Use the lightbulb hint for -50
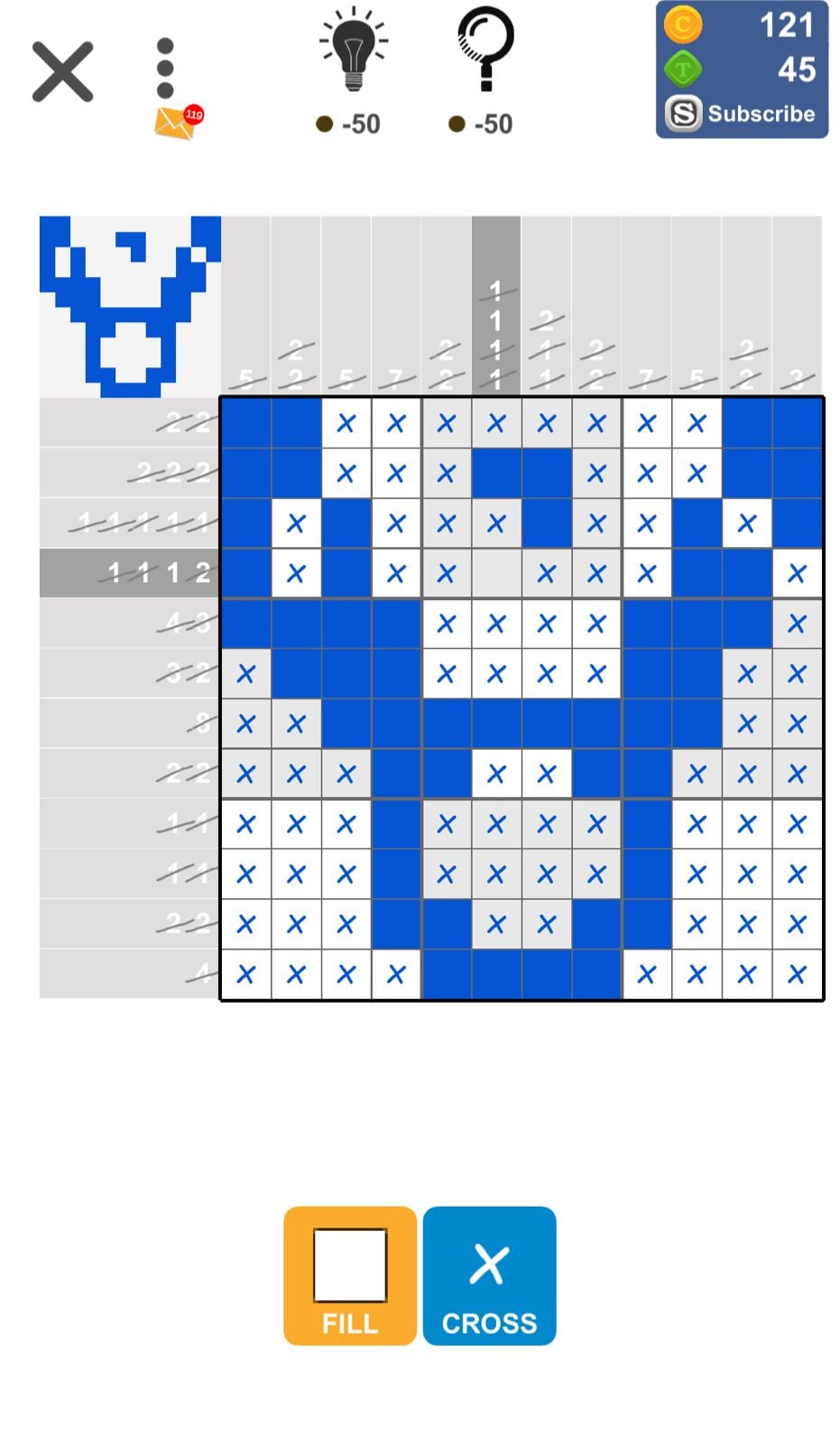Viewport: 840px width, 1444px height. pyautogui.click(x=353, y=52)
